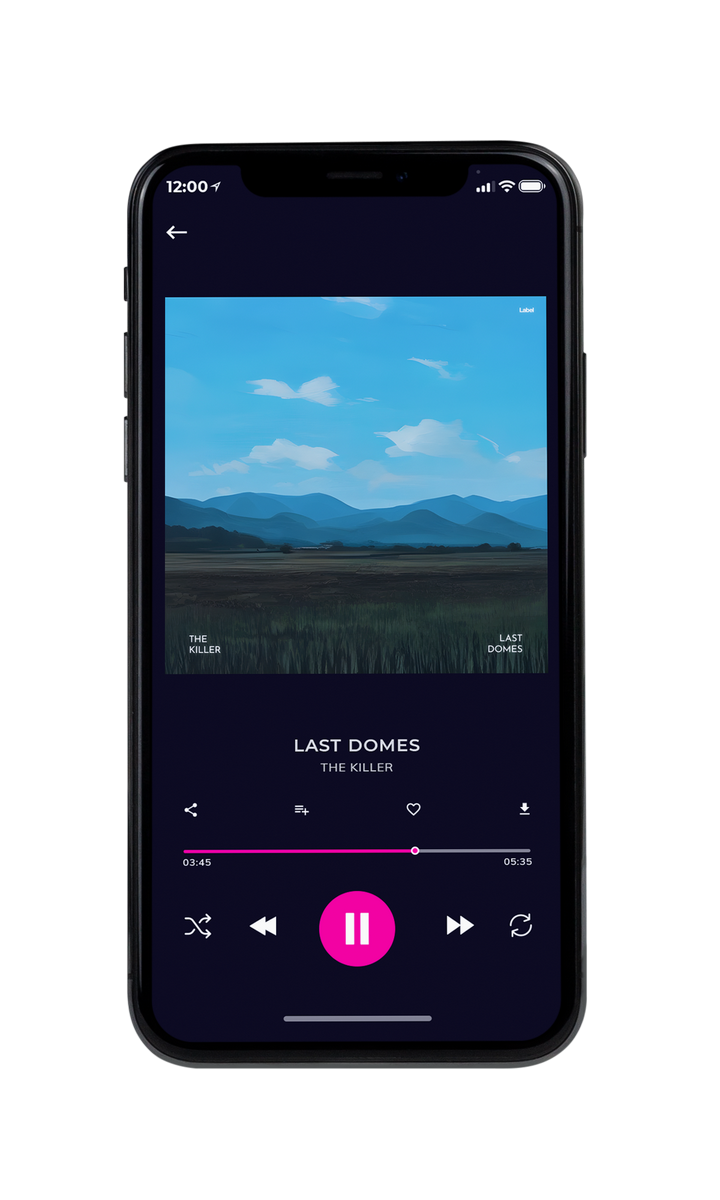This screenshot has width=720, height=1200.
Task: Download the current track
Action: point(524,809)
